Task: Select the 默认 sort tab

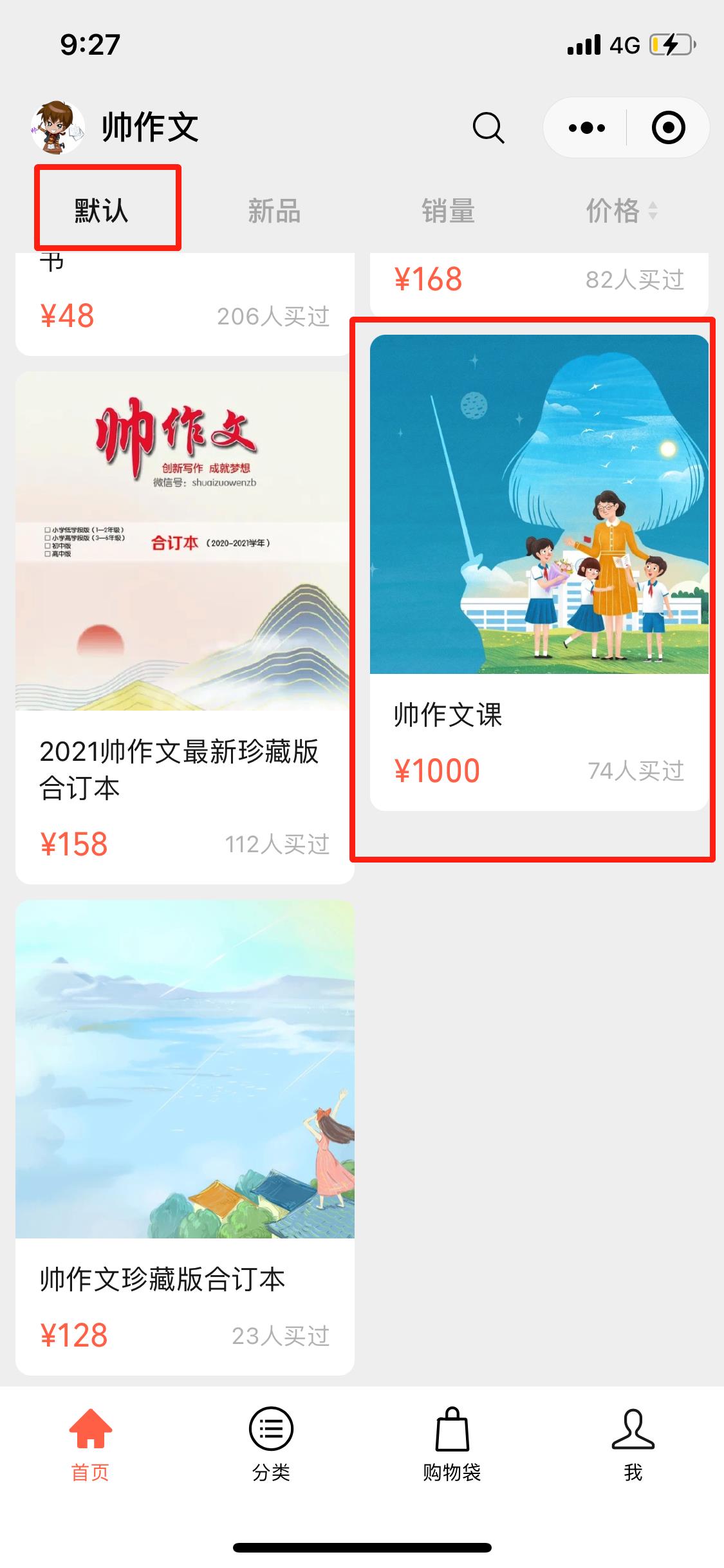Action: tap(102, 210)
